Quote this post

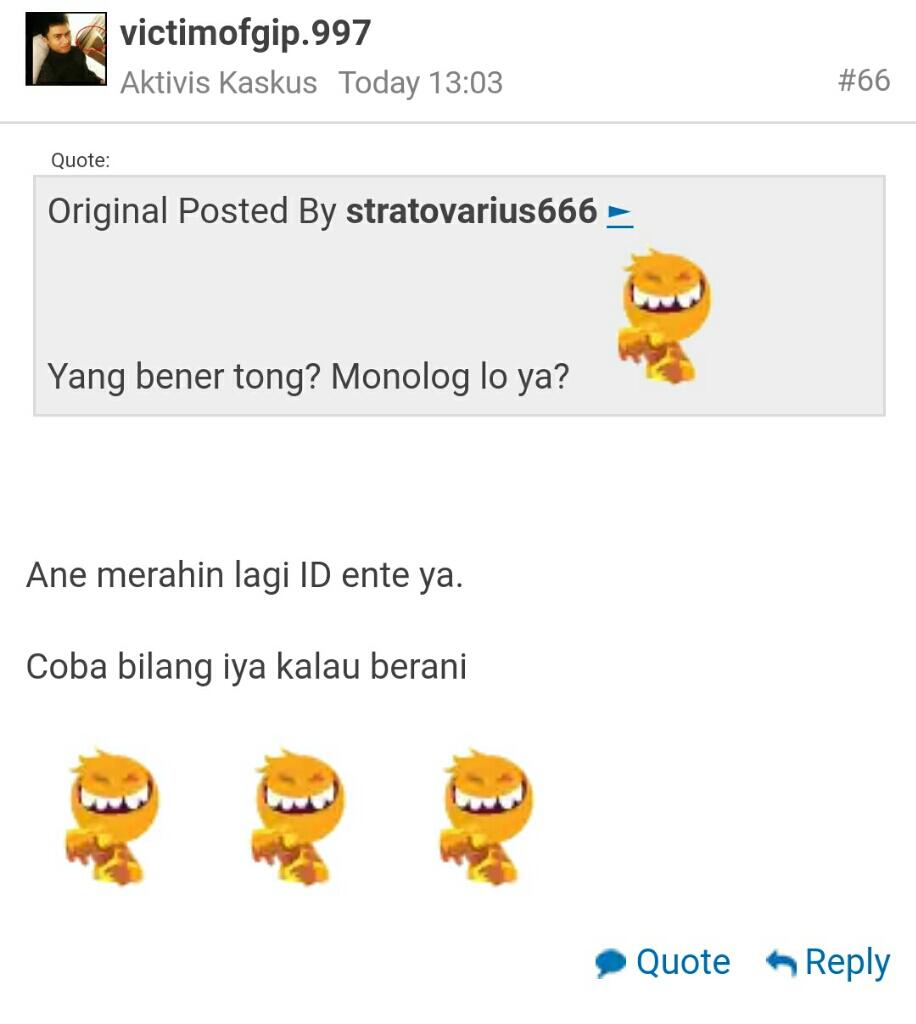(663, 962)
